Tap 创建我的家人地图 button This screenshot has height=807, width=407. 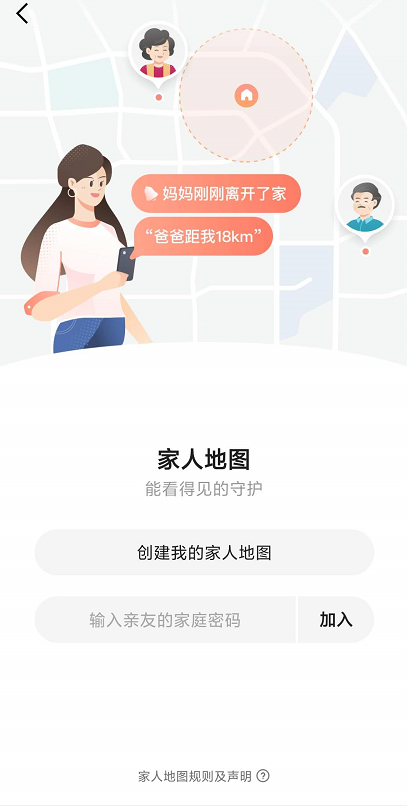[x=204, y=552]
